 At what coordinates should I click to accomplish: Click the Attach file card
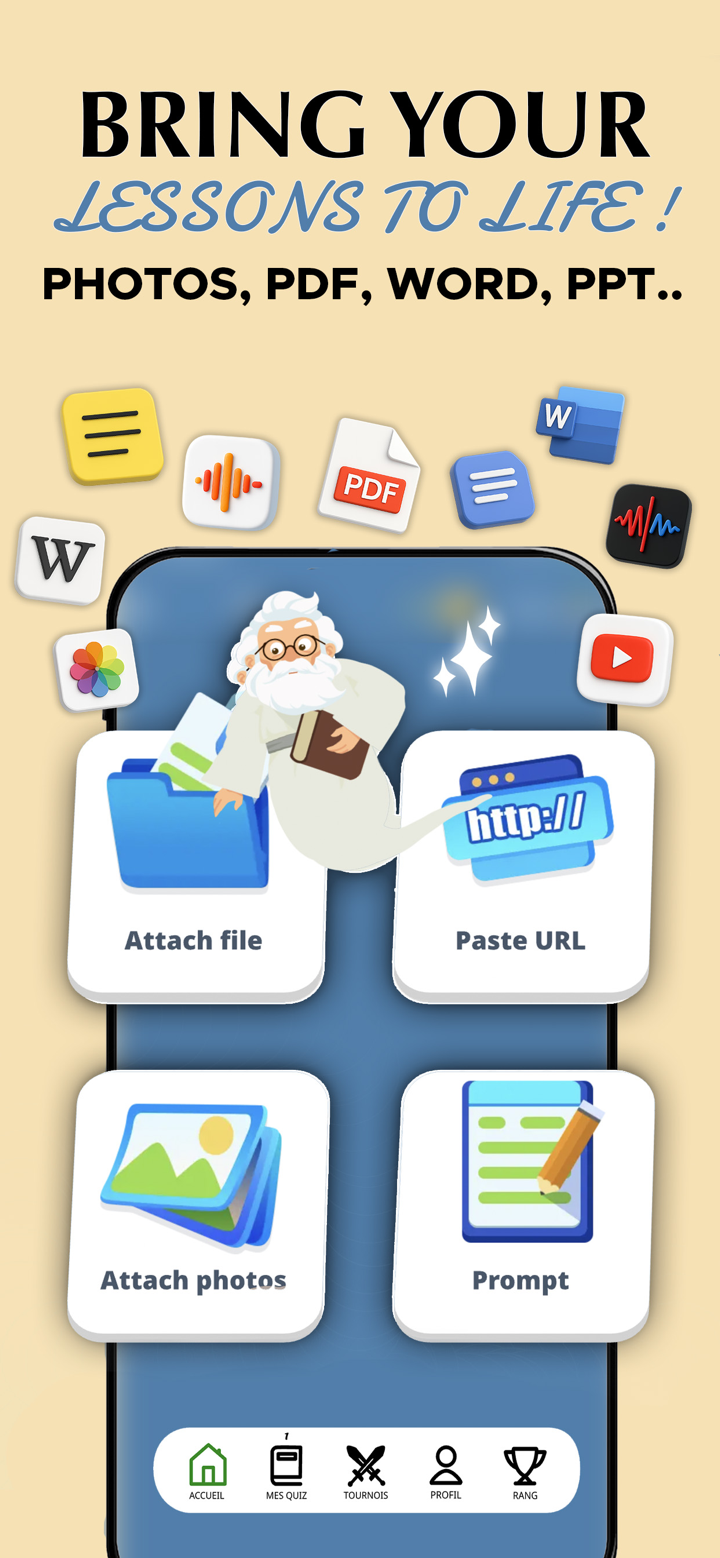195,940
